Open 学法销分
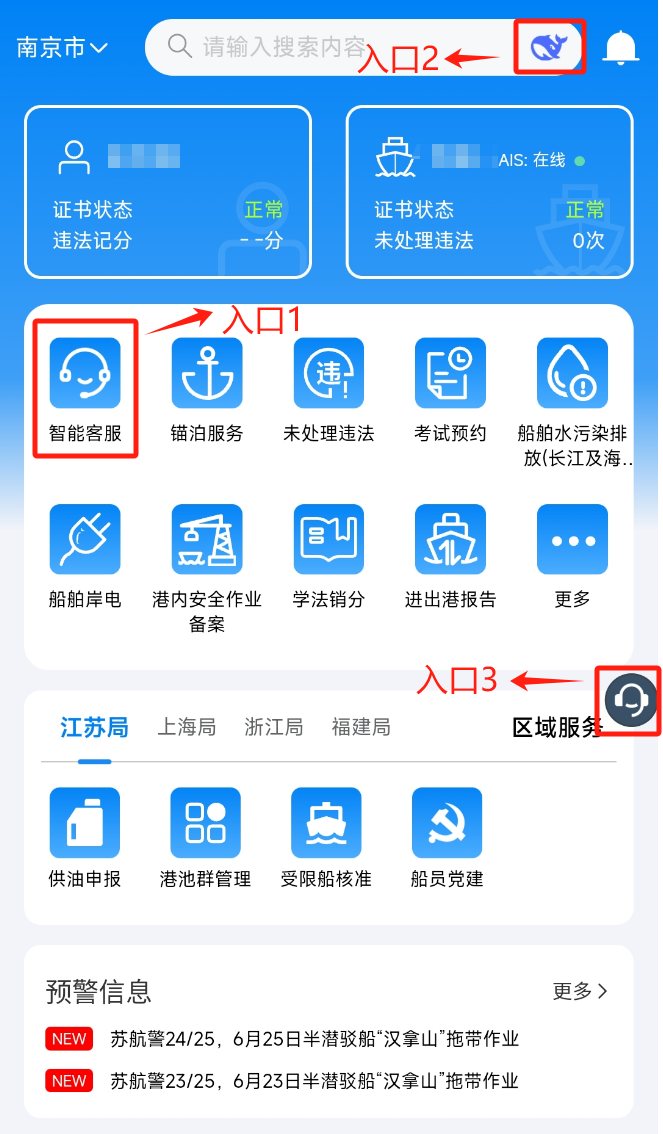Viewport: 663px width, 1134px height. pos(328,553)
